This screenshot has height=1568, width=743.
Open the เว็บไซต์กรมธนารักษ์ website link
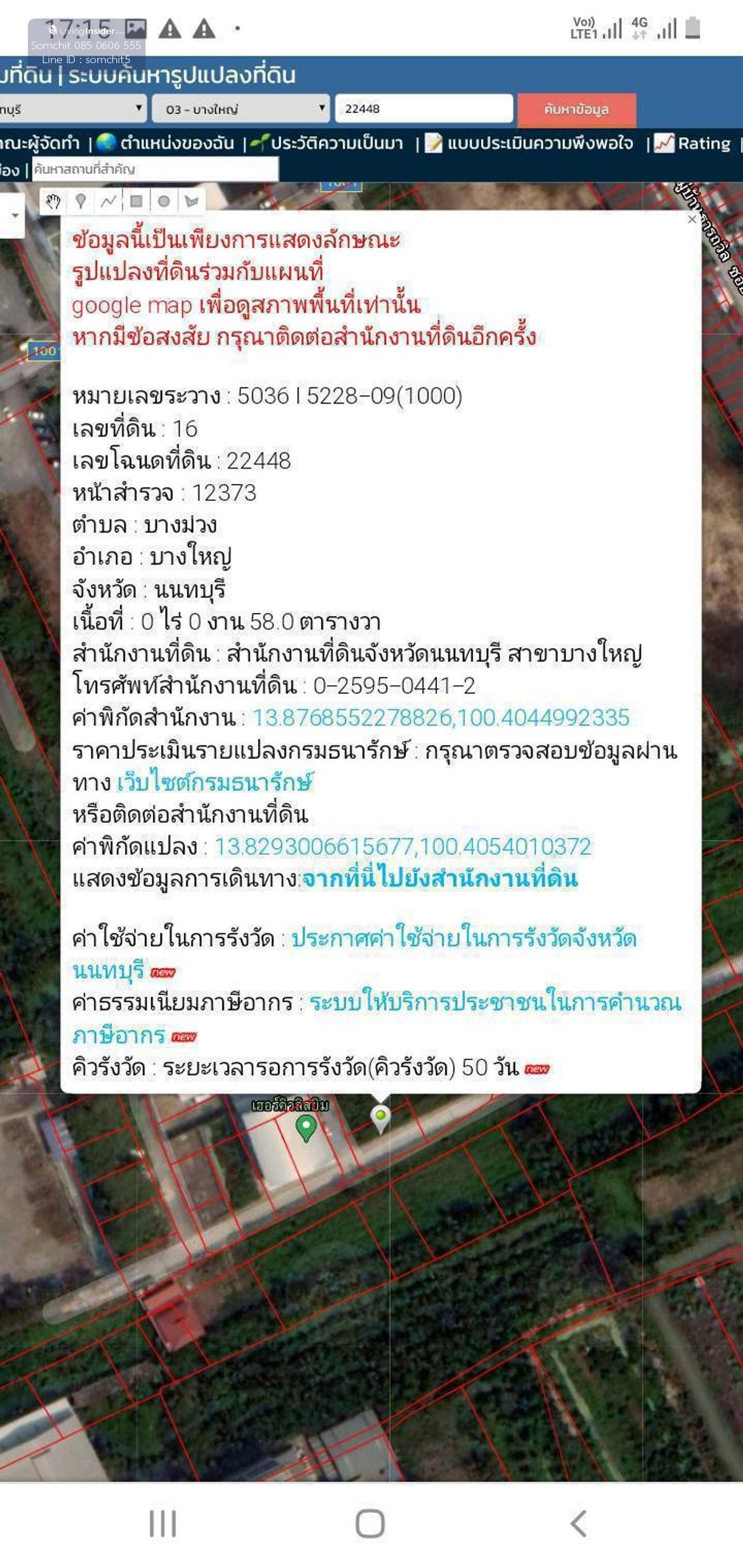(x=215, y=782)
